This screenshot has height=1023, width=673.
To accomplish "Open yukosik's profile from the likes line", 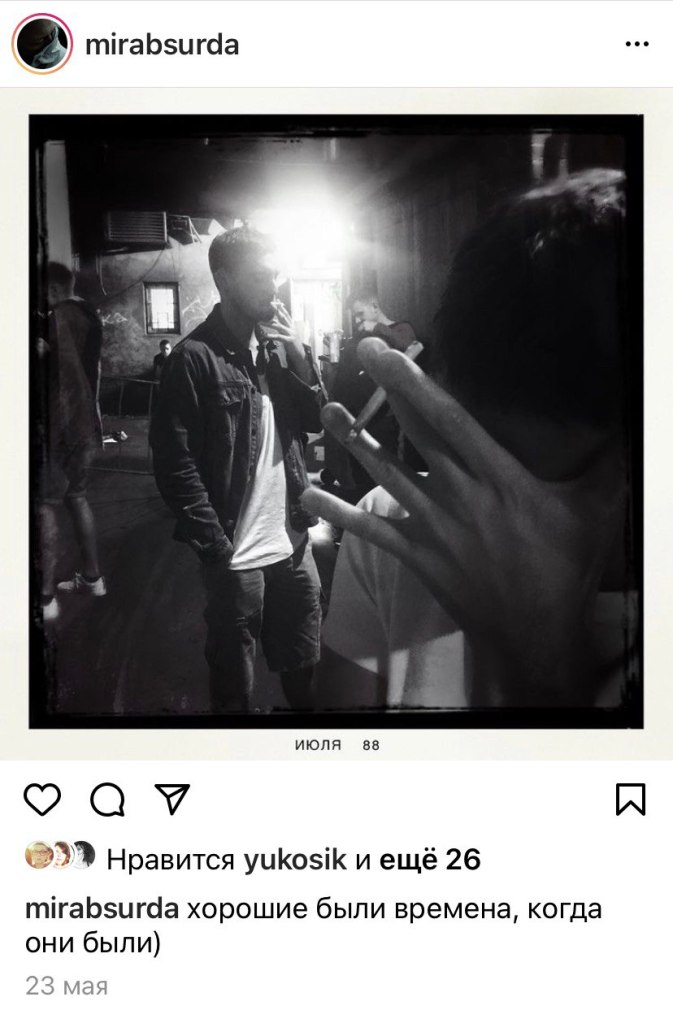I will click(x=295, y=859).
